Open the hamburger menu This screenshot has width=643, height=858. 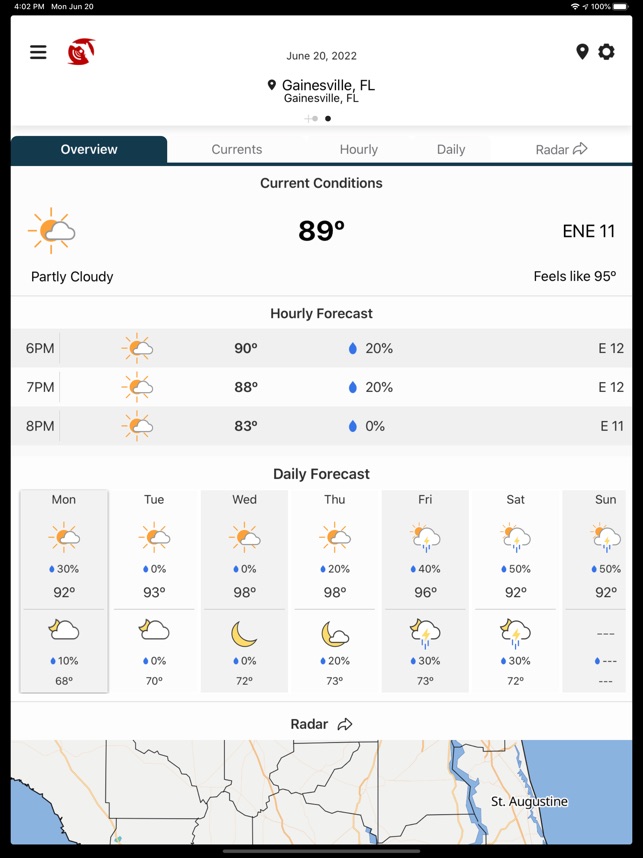(38, 52)
